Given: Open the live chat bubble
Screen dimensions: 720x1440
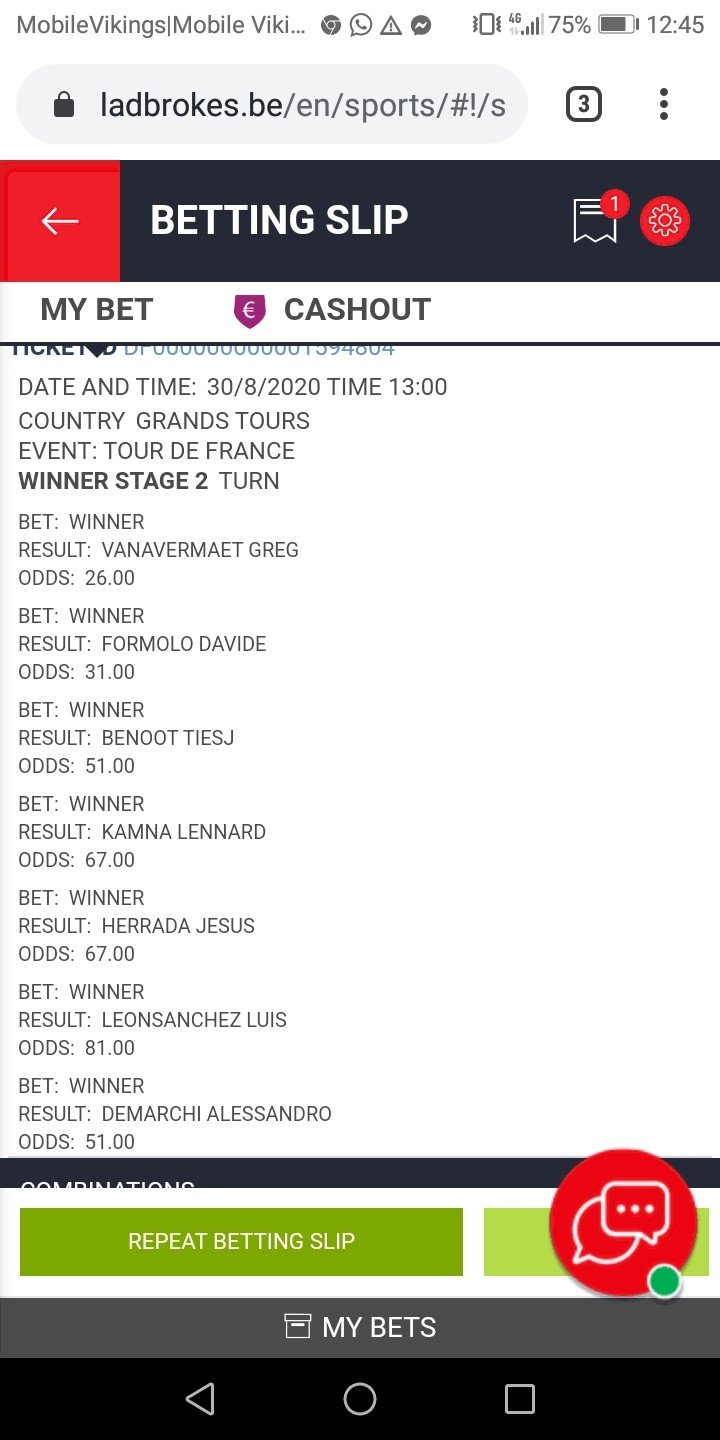Looking at the screenshot, I should (x=624, y=1222).
